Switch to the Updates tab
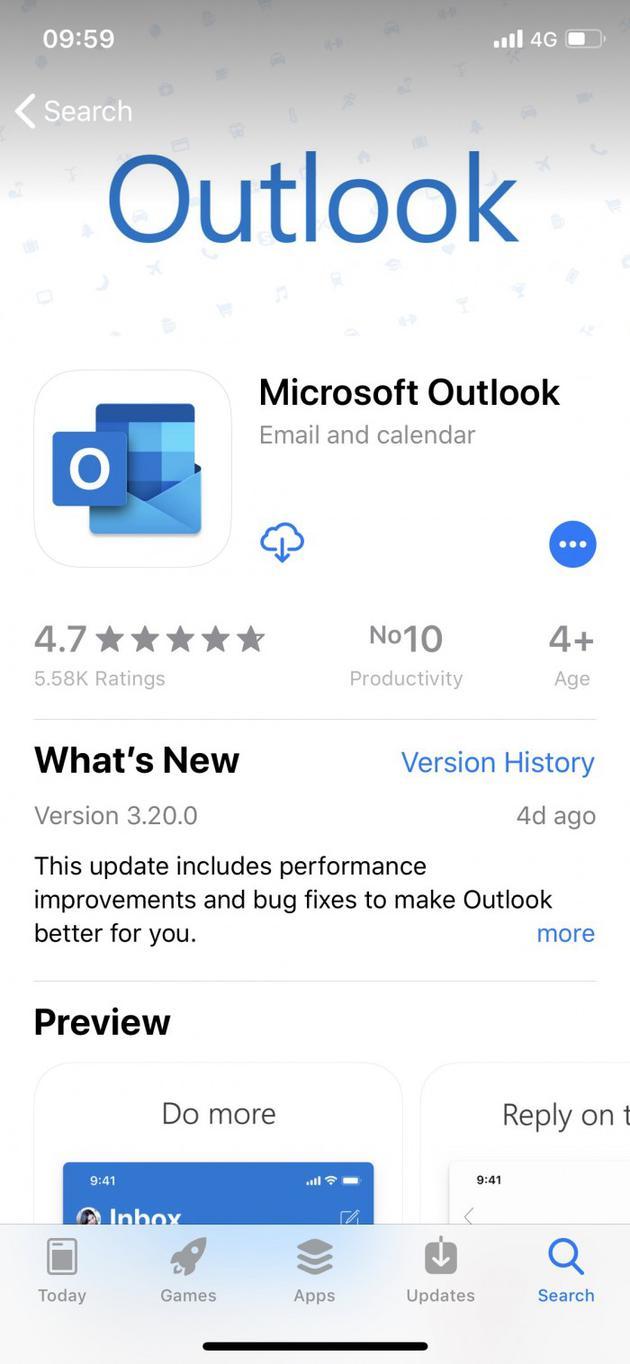The image size is (630, 1364). [440, 1270]
